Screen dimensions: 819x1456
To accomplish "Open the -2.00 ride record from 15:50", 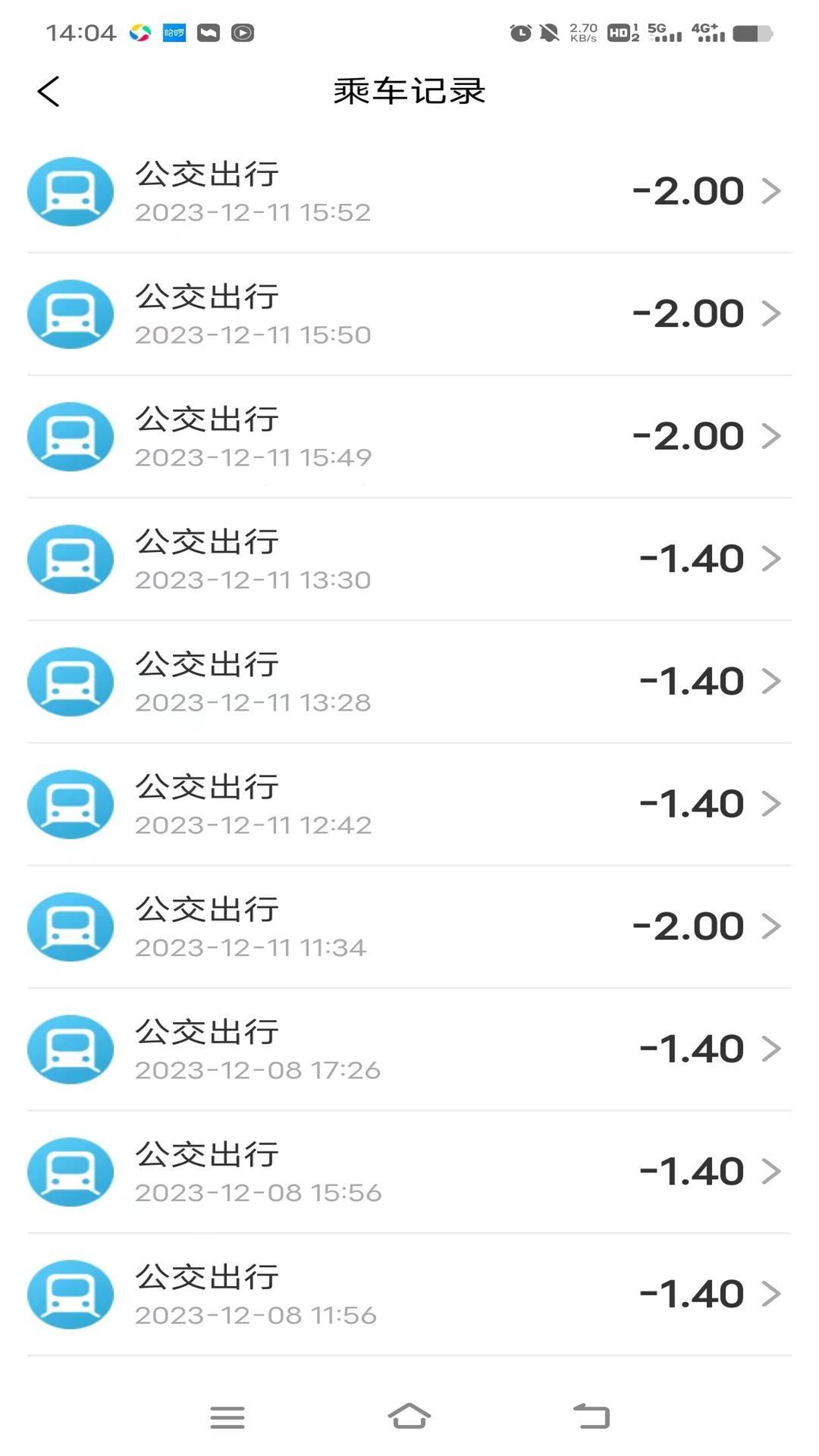I will coord(409,313).
